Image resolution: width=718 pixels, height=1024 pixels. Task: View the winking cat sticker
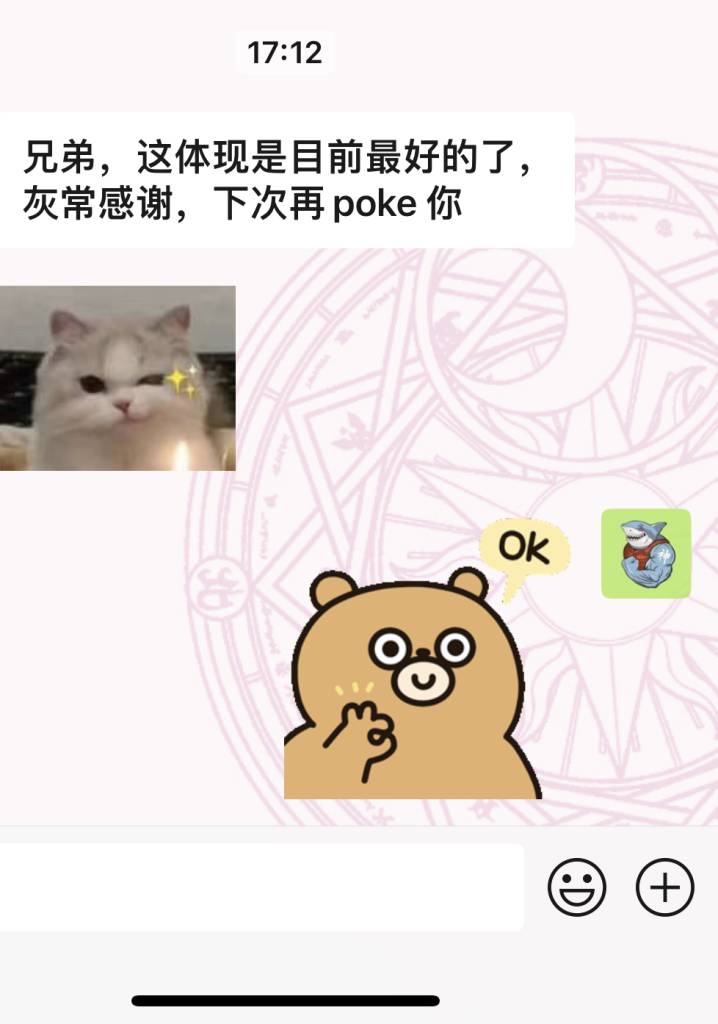(117, 378)
